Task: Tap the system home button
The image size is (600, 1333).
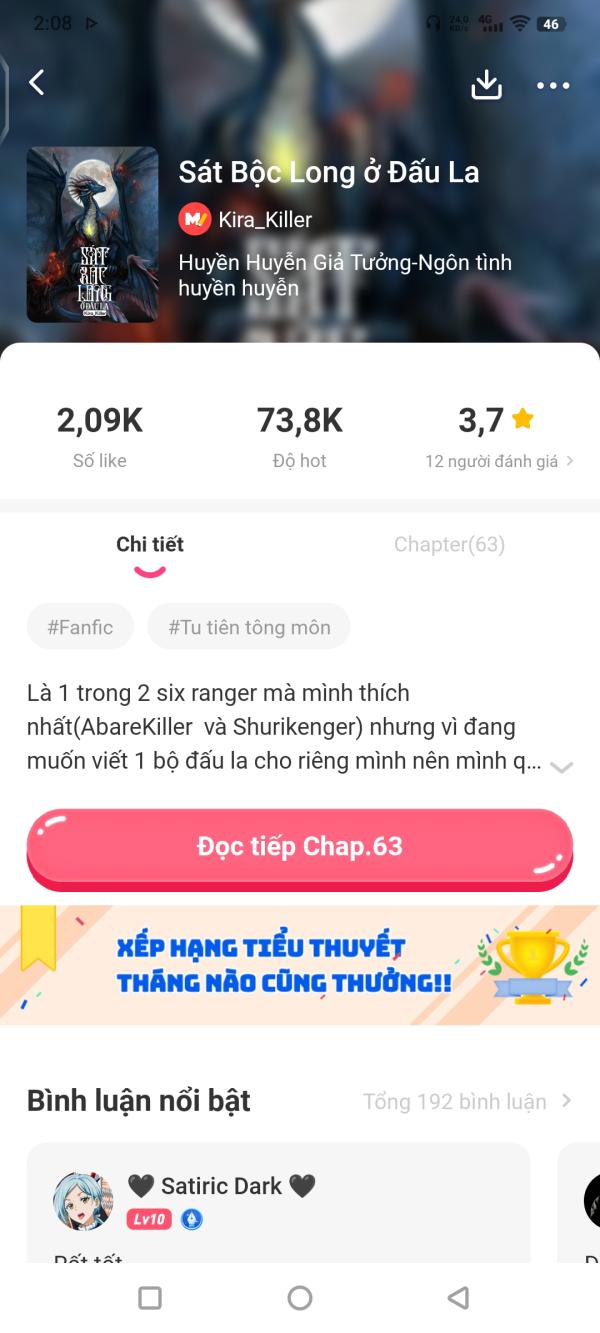Action: pyautogui.click(x=300, y=1298)
